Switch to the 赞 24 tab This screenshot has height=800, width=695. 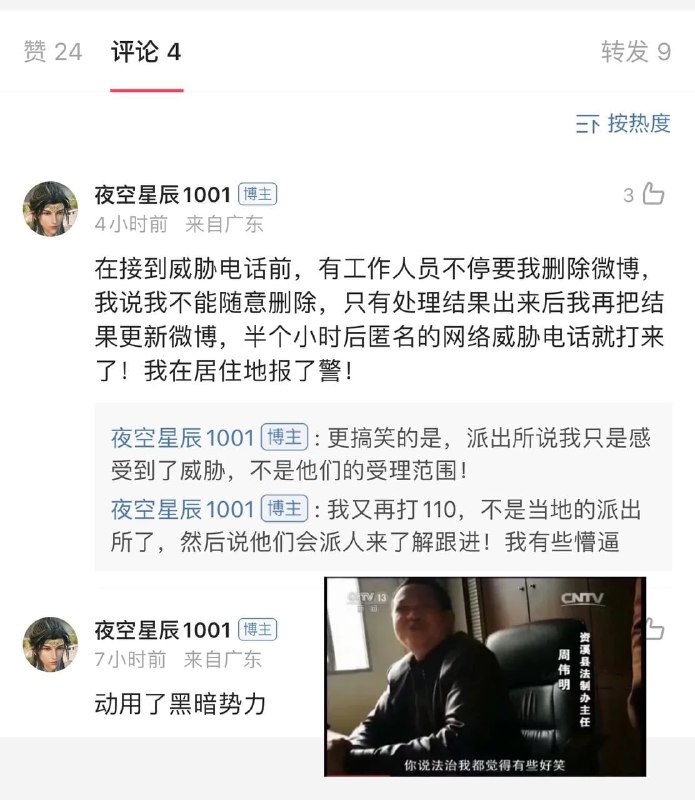point(53,52)
